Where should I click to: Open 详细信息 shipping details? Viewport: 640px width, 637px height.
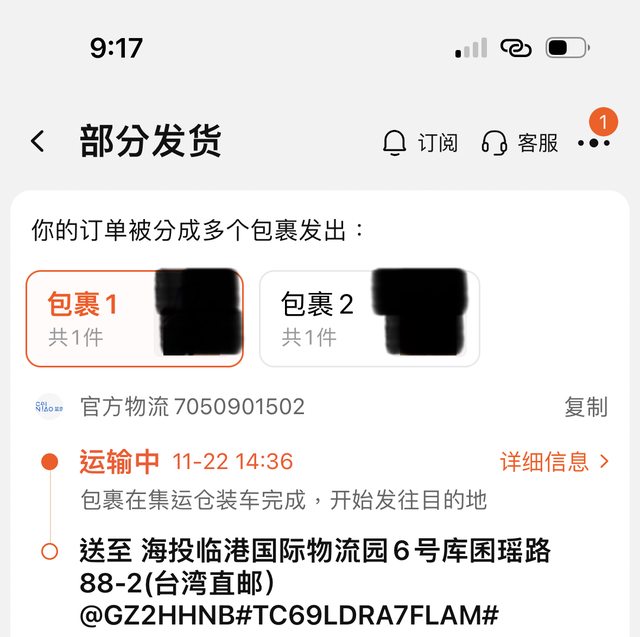click(554, 461)
